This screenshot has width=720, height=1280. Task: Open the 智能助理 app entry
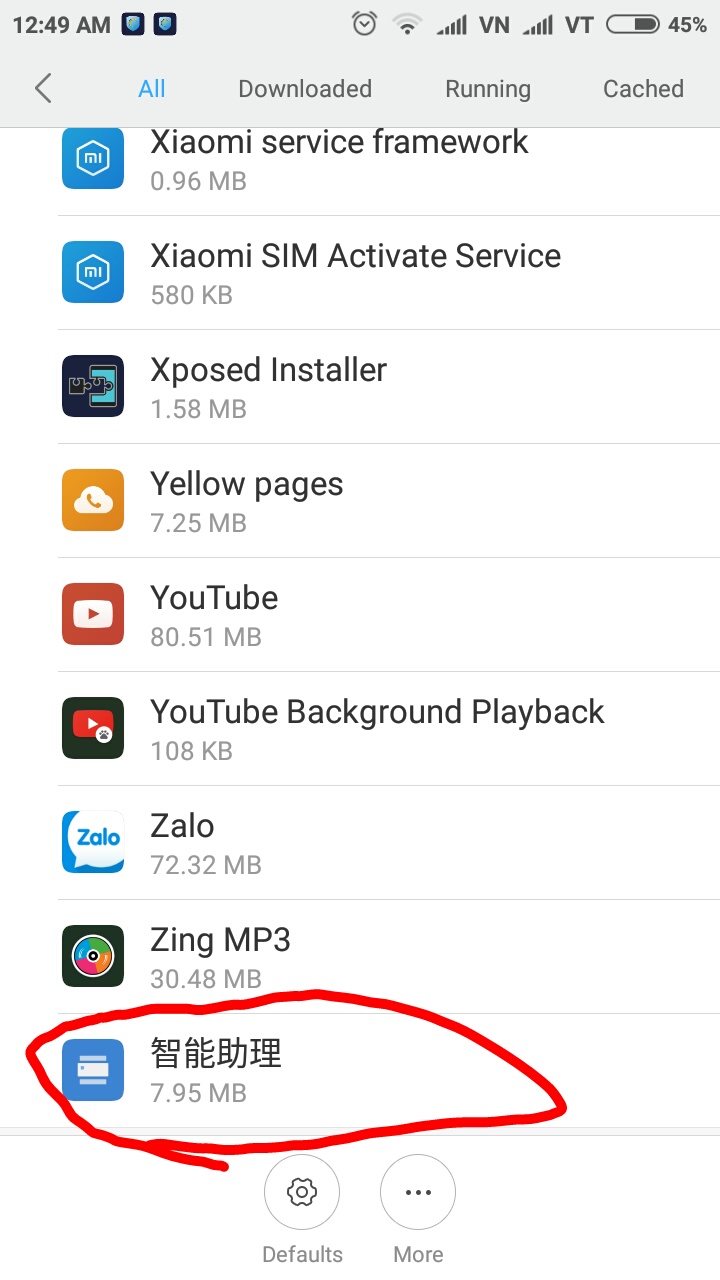pyautogui.click(x=360, y=1071)
